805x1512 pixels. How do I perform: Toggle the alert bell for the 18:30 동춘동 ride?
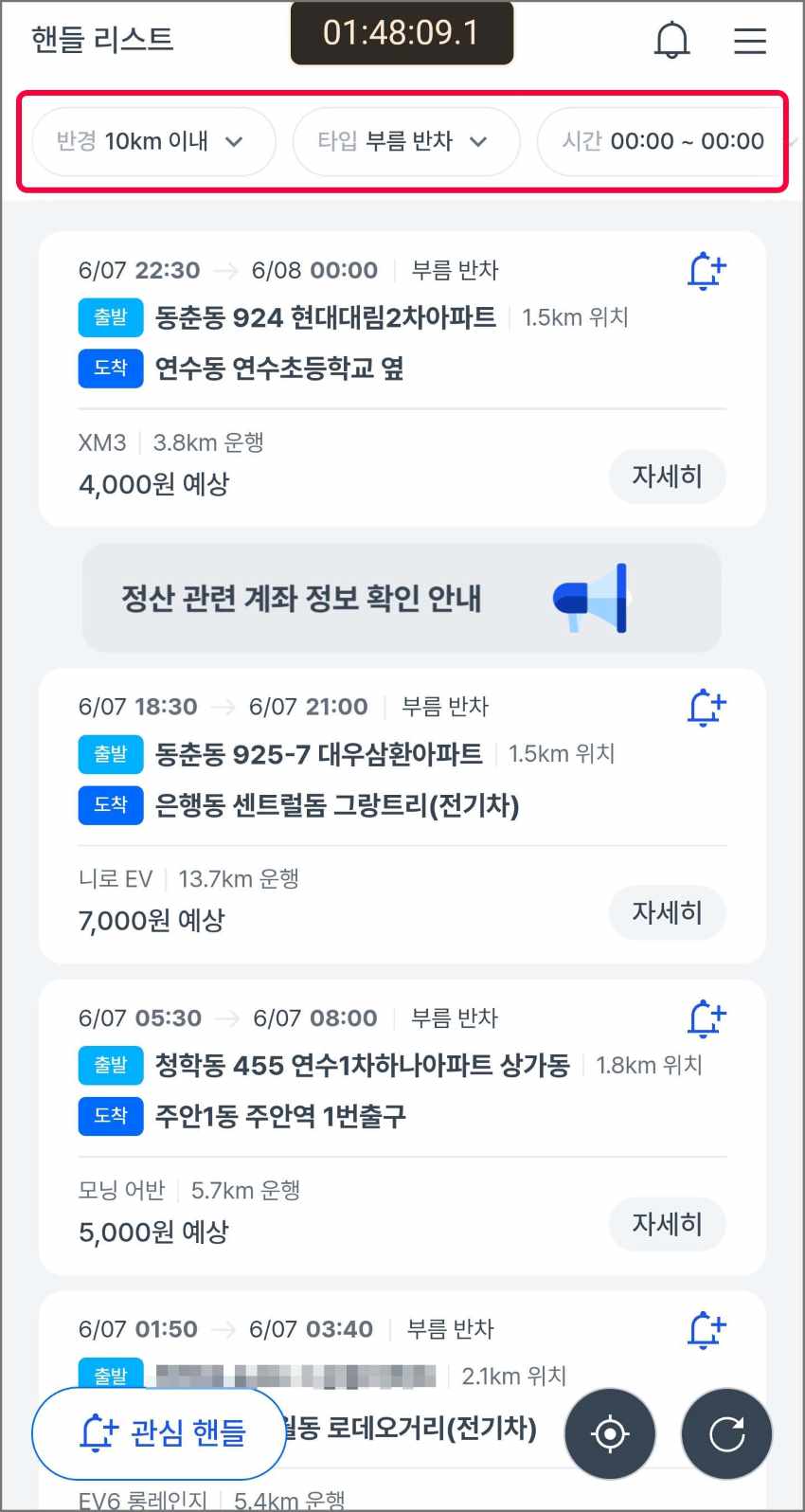(706, 707)
